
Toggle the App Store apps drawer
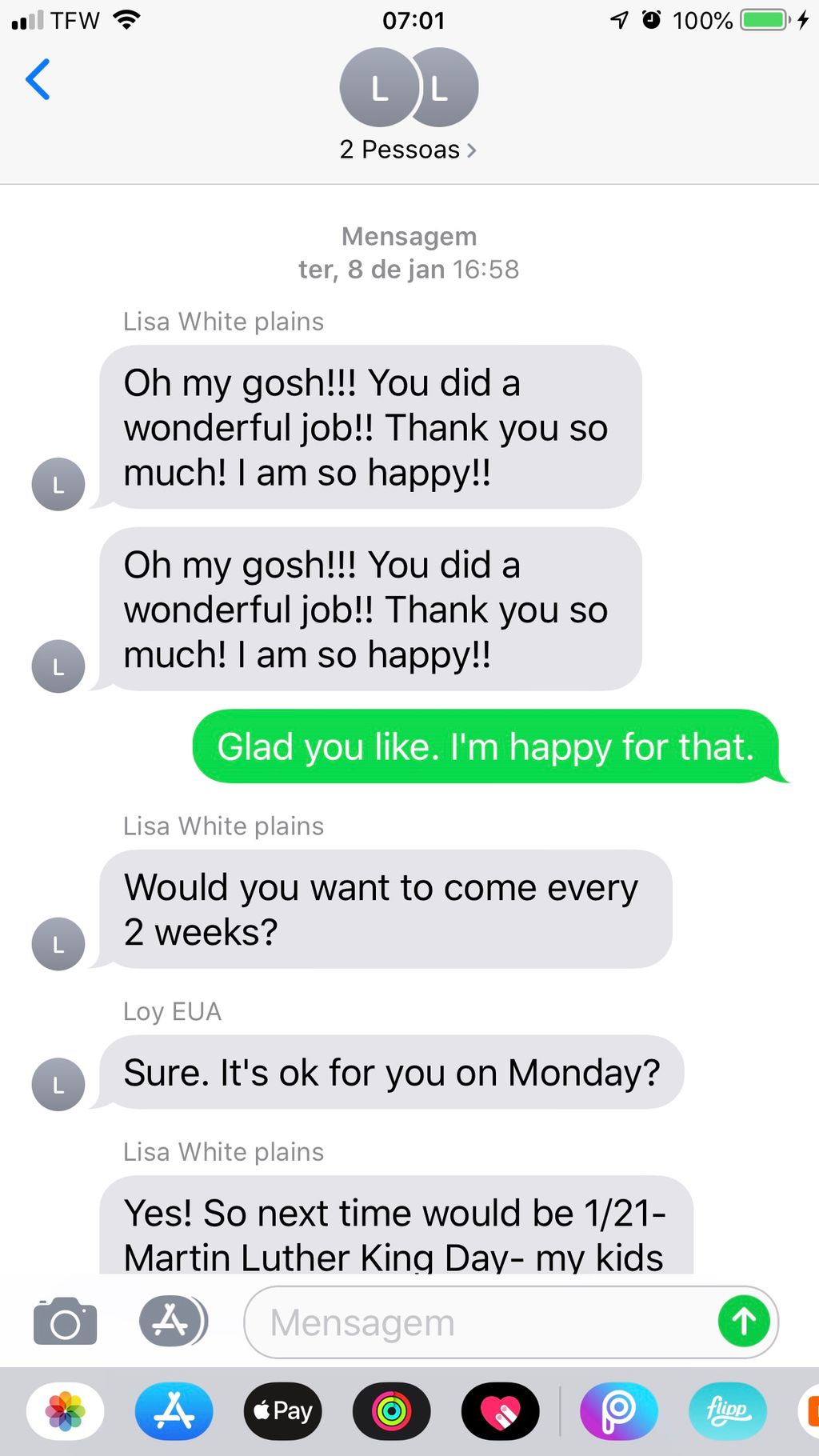click(173, 1321)
